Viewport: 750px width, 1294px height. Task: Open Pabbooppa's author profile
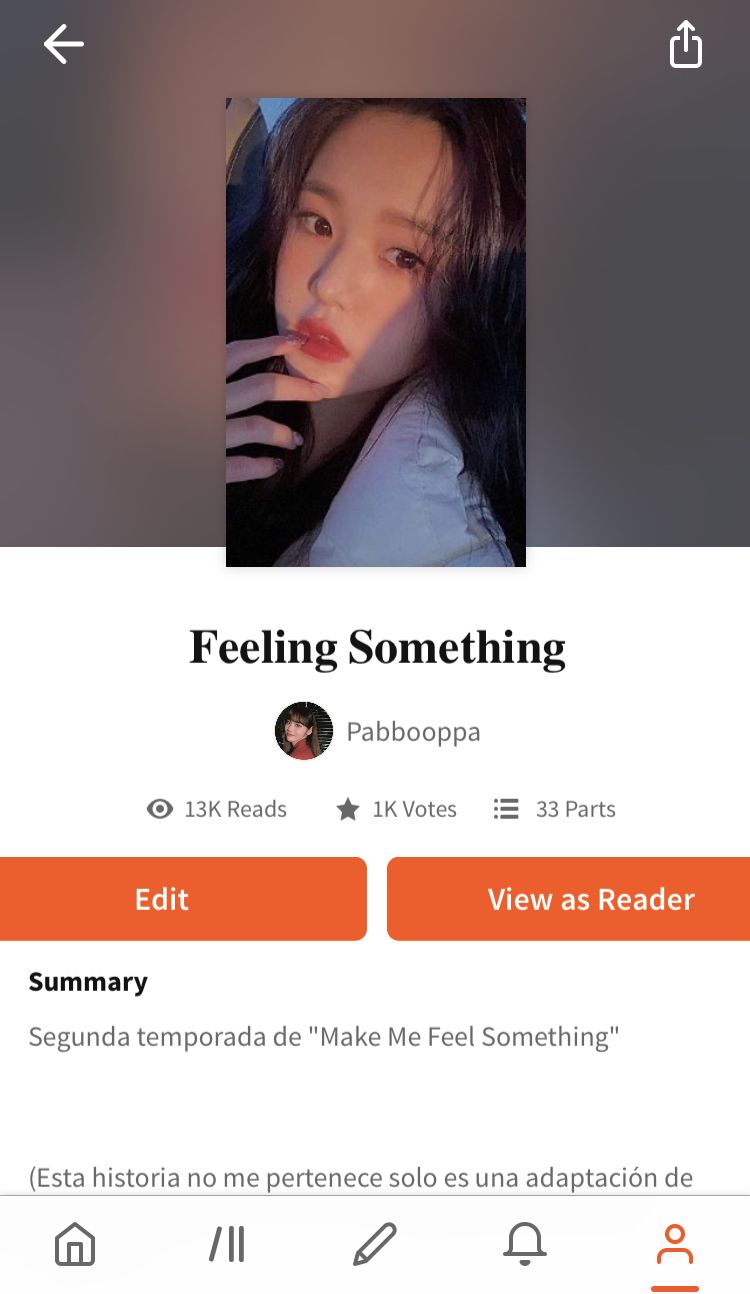[x=378, y=731]
